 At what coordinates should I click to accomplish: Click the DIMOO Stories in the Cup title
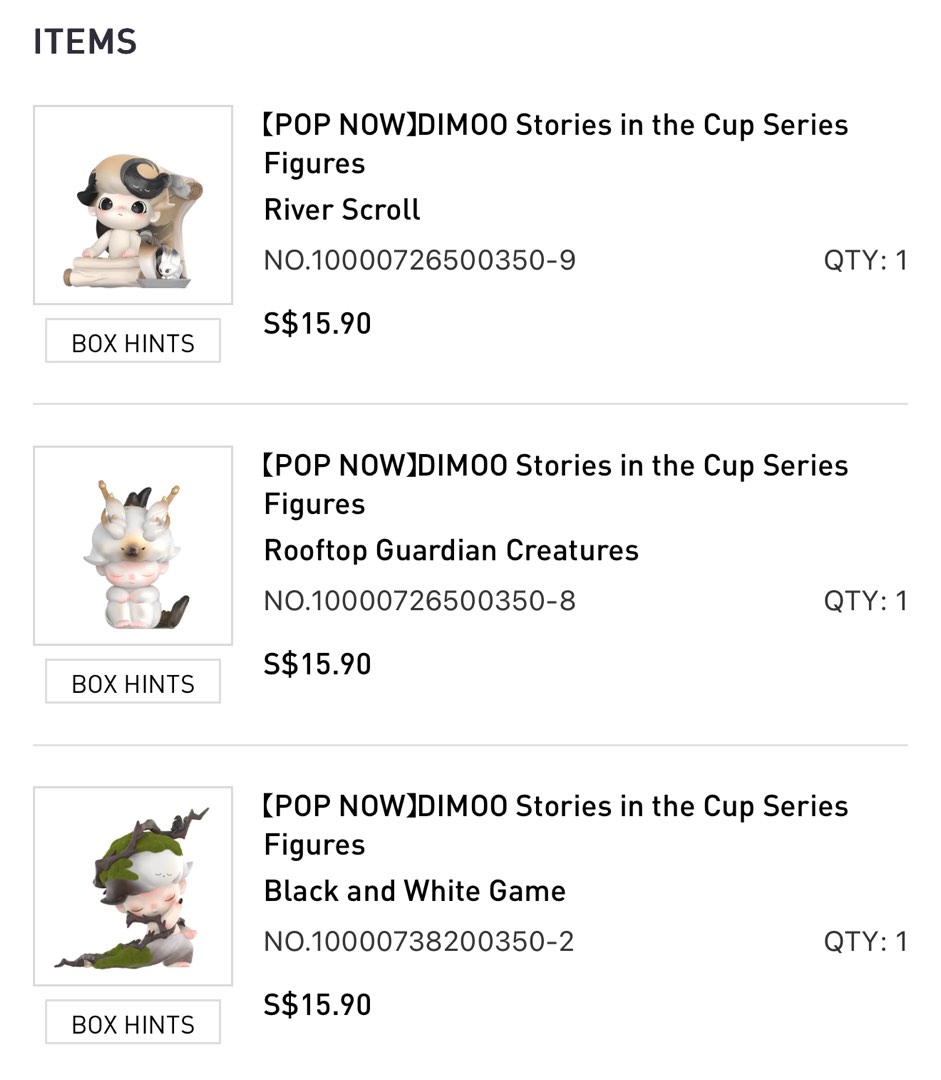(556, 124)
